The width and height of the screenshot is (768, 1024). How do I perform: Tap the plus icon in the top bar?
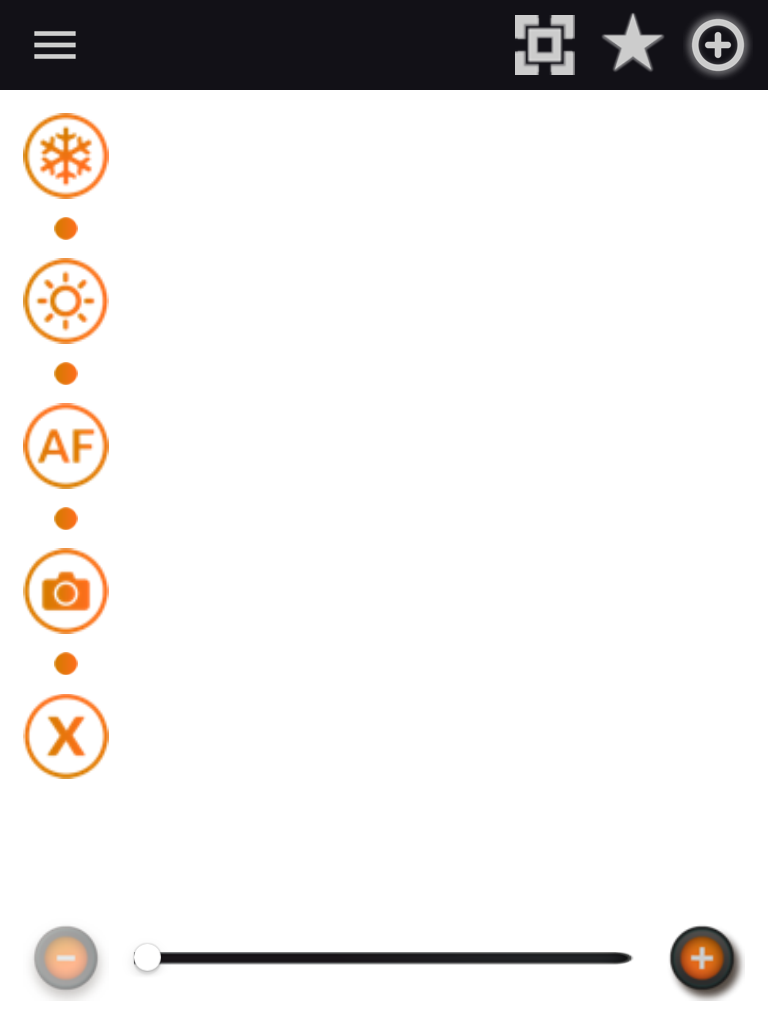point(717,45)
